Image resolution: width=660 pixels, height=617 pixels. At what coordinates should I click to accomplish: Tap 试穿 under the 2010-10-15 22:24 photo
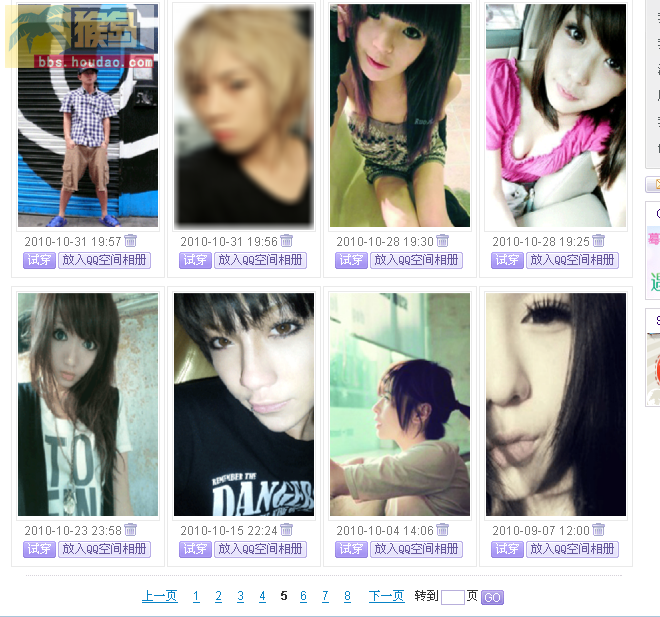tap(196, 549)
